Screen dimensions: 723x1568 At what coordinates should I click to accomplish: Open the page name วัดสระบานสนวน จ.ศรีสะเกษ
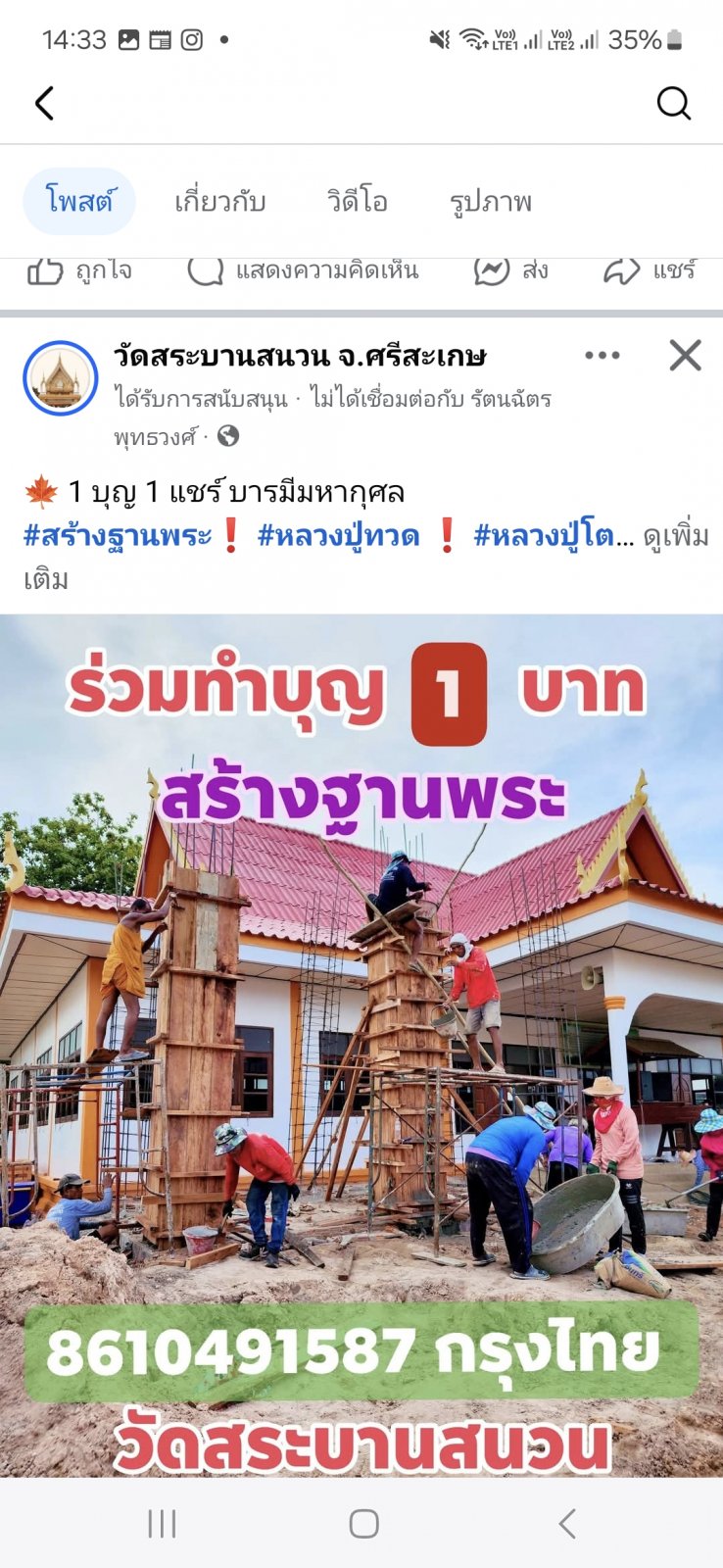(300, 356)
